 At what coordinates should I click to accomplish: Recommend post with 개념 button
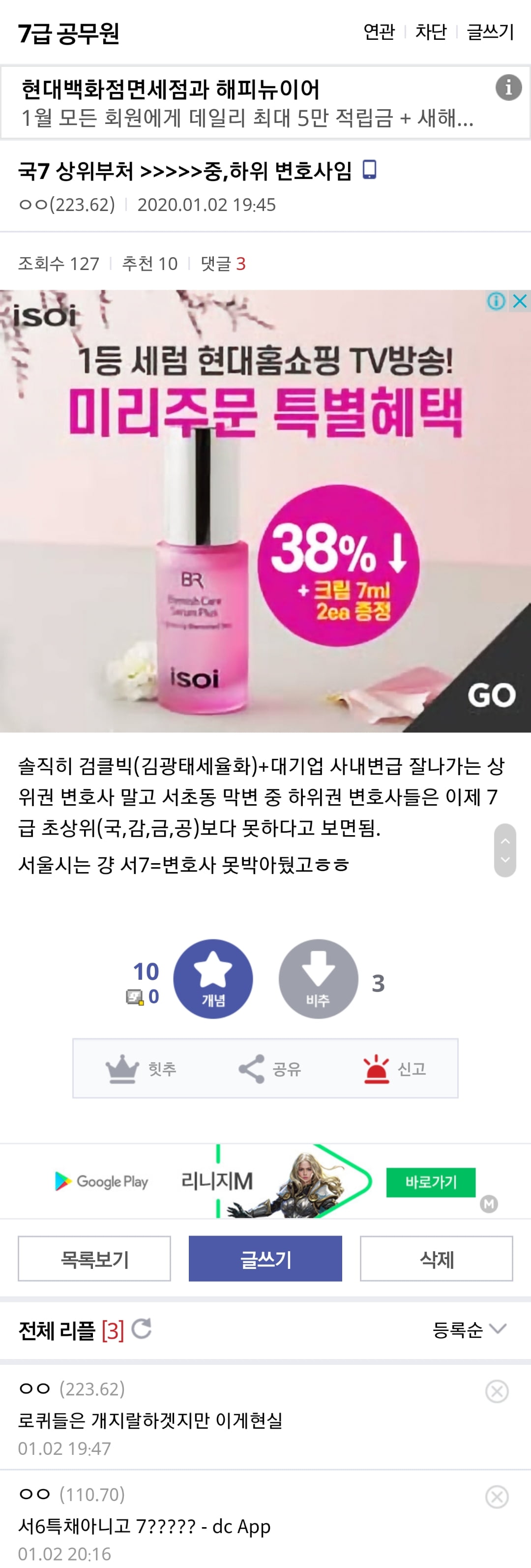(x=213, y=978)
